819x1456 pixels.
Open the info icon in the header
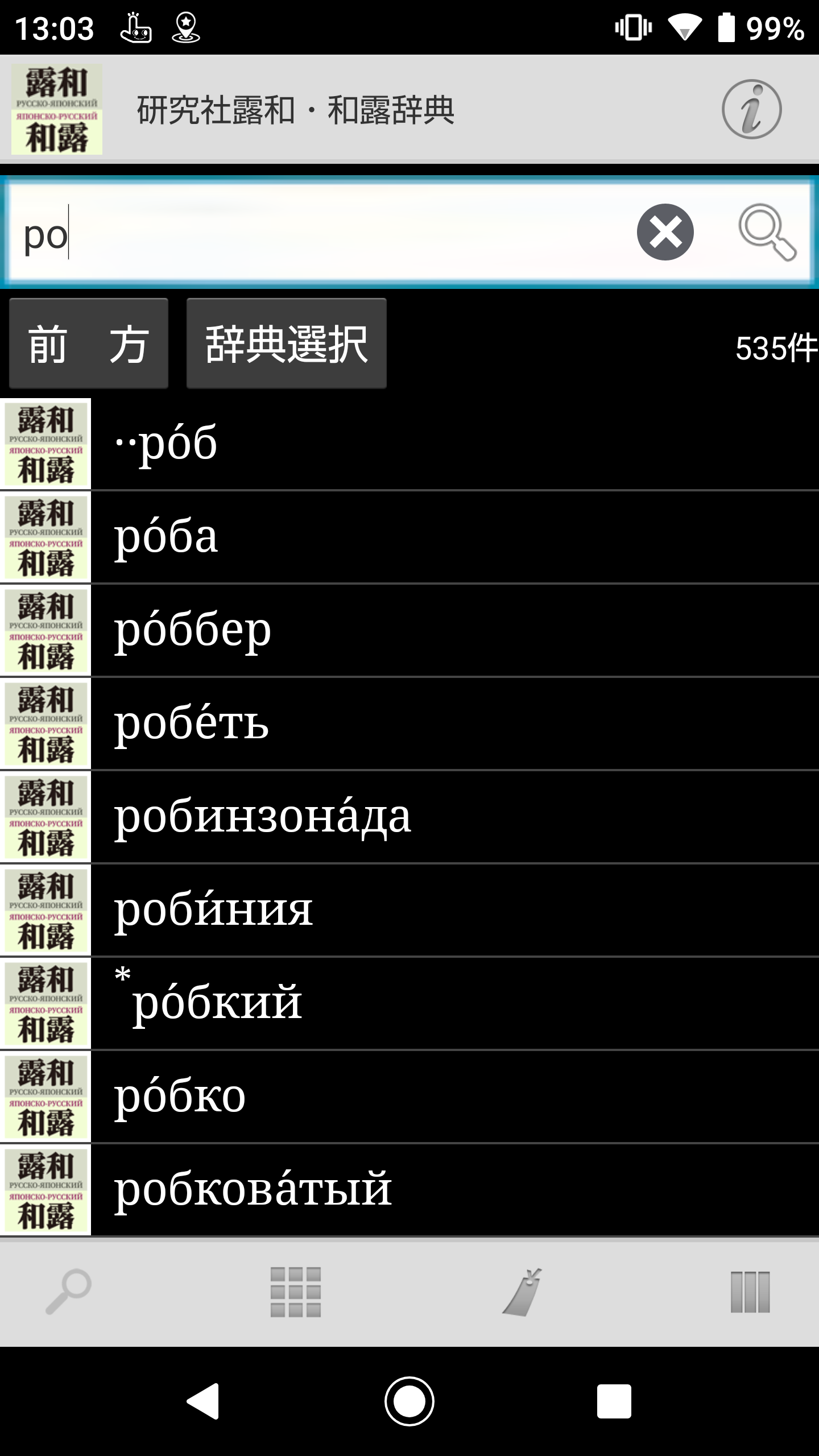pyautogui.click(x=751, y=109)
